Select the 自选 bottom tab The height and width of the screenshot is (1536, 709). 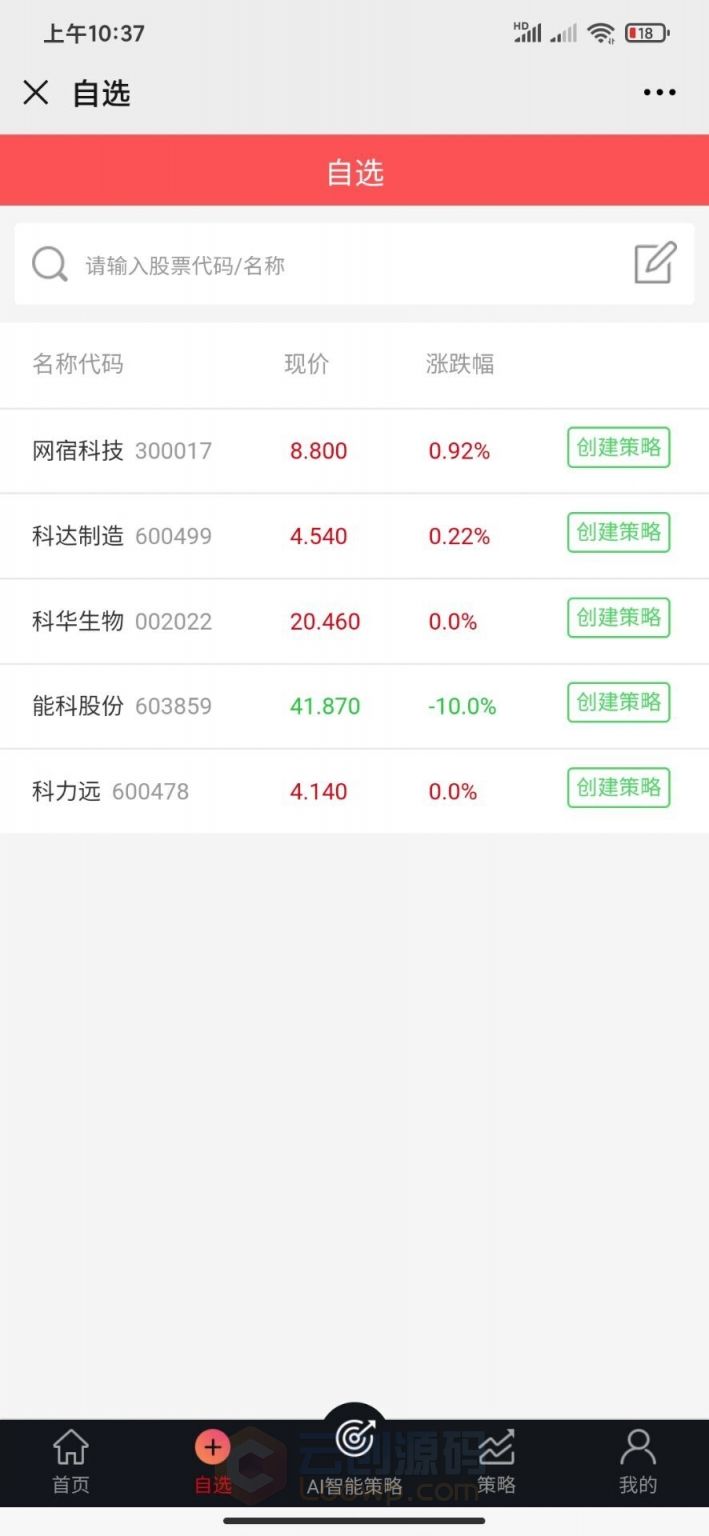(x=213, y=1462)
